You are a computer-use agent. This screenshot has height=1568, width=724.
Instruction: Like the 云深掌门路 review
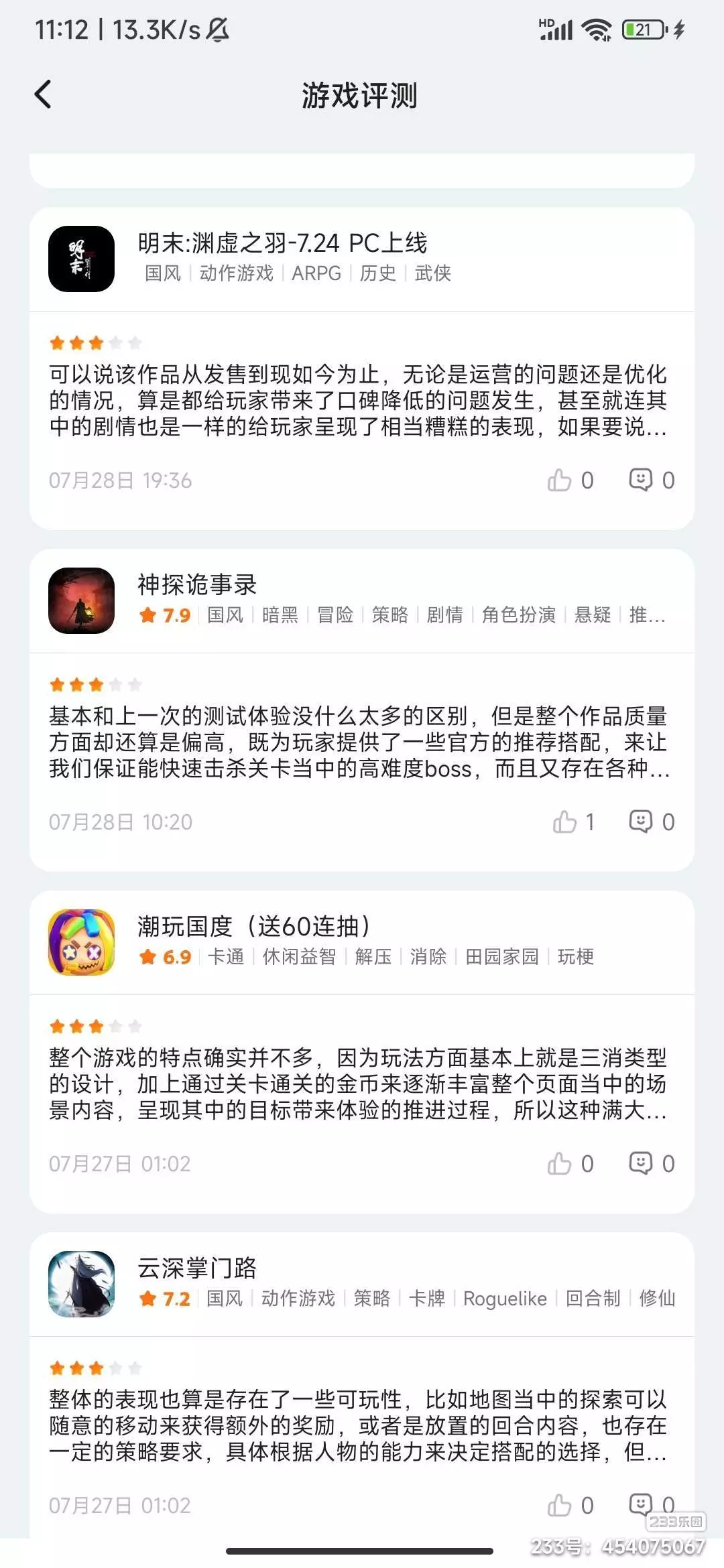click(570, 1506)
